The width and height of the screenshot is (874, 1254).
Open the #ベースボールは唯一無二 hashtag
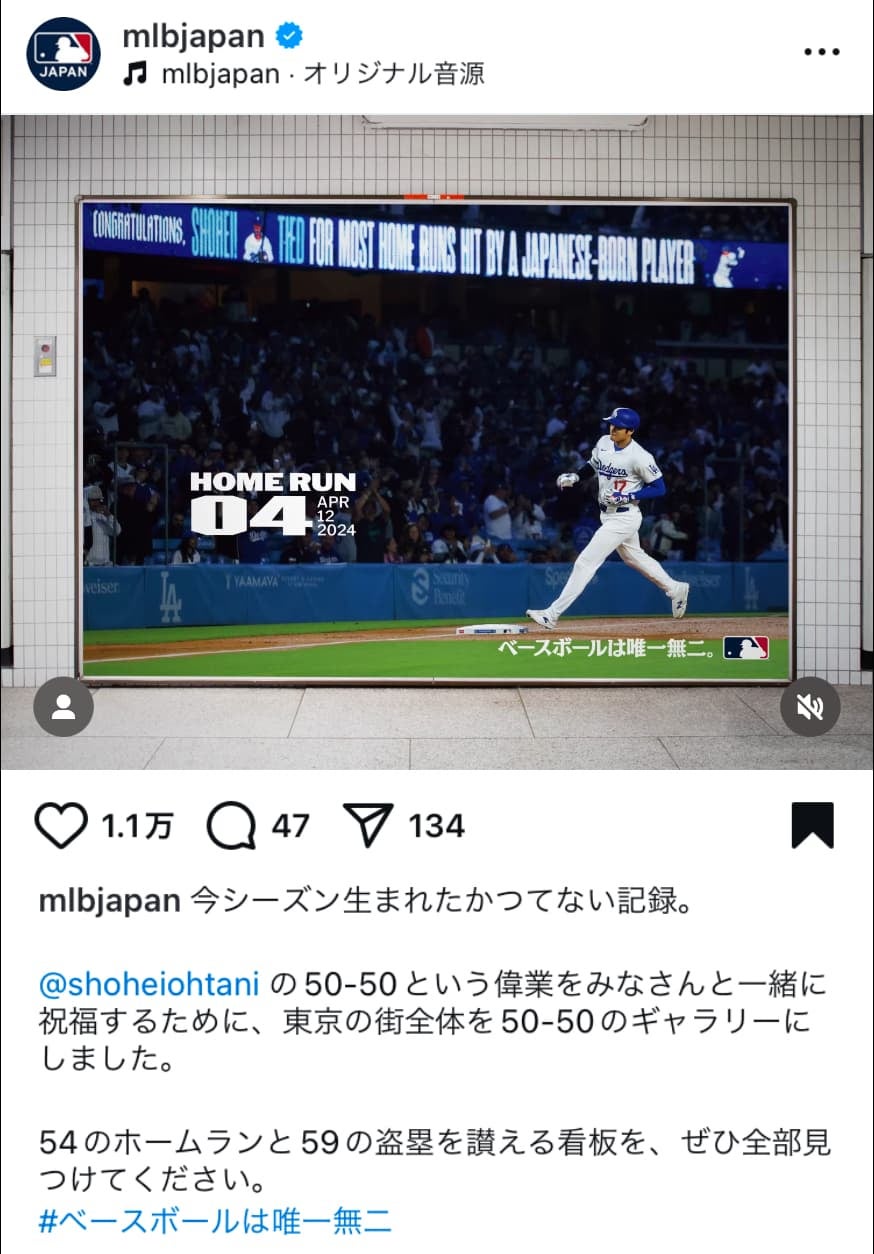pos(215,1221)
